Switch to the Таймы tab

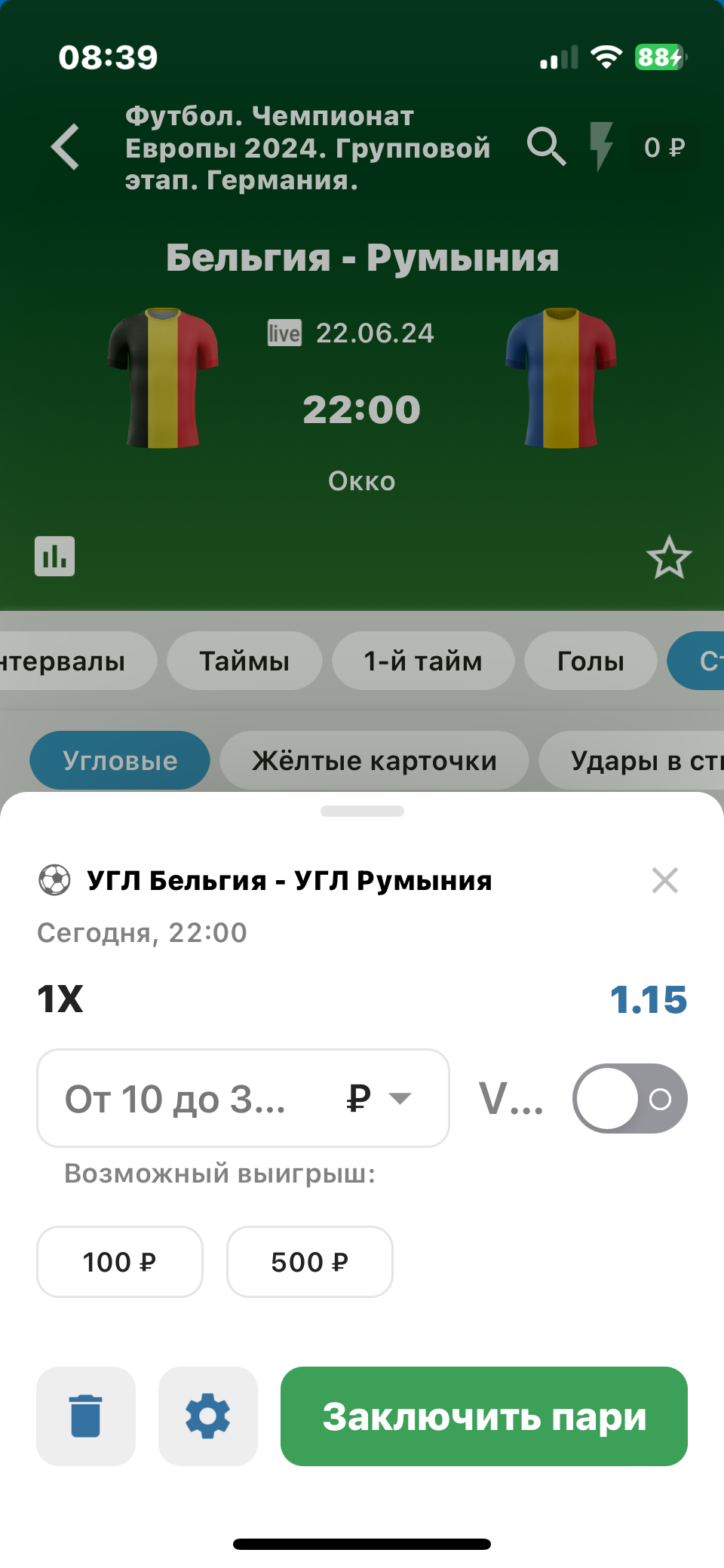[x=244, y=661]
